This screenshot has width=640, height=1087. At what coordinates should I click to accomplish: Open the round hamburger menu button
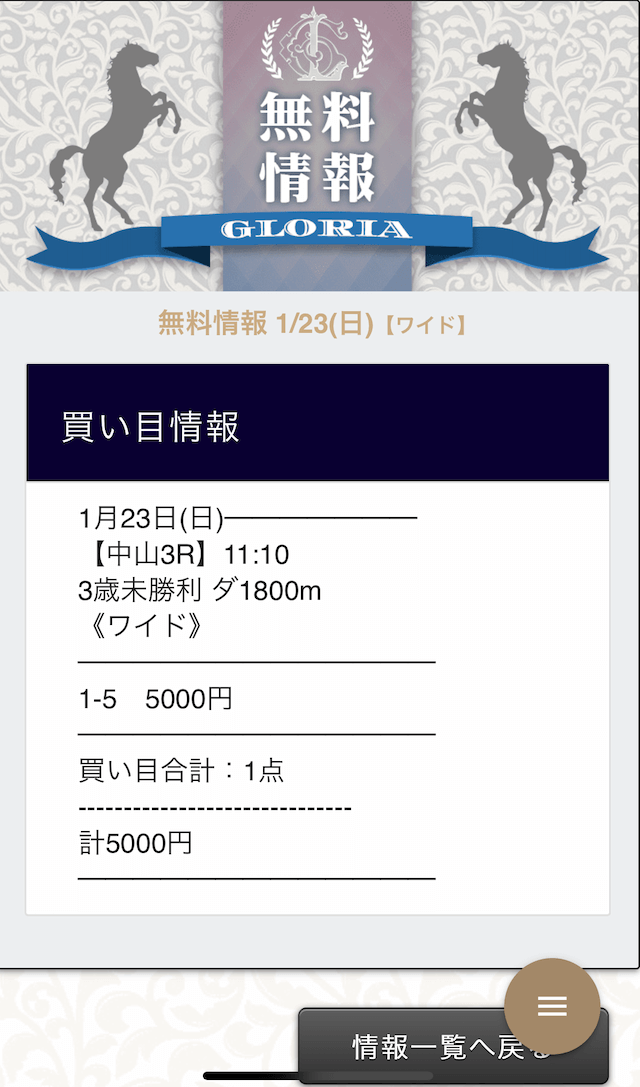click(552, 1006)
